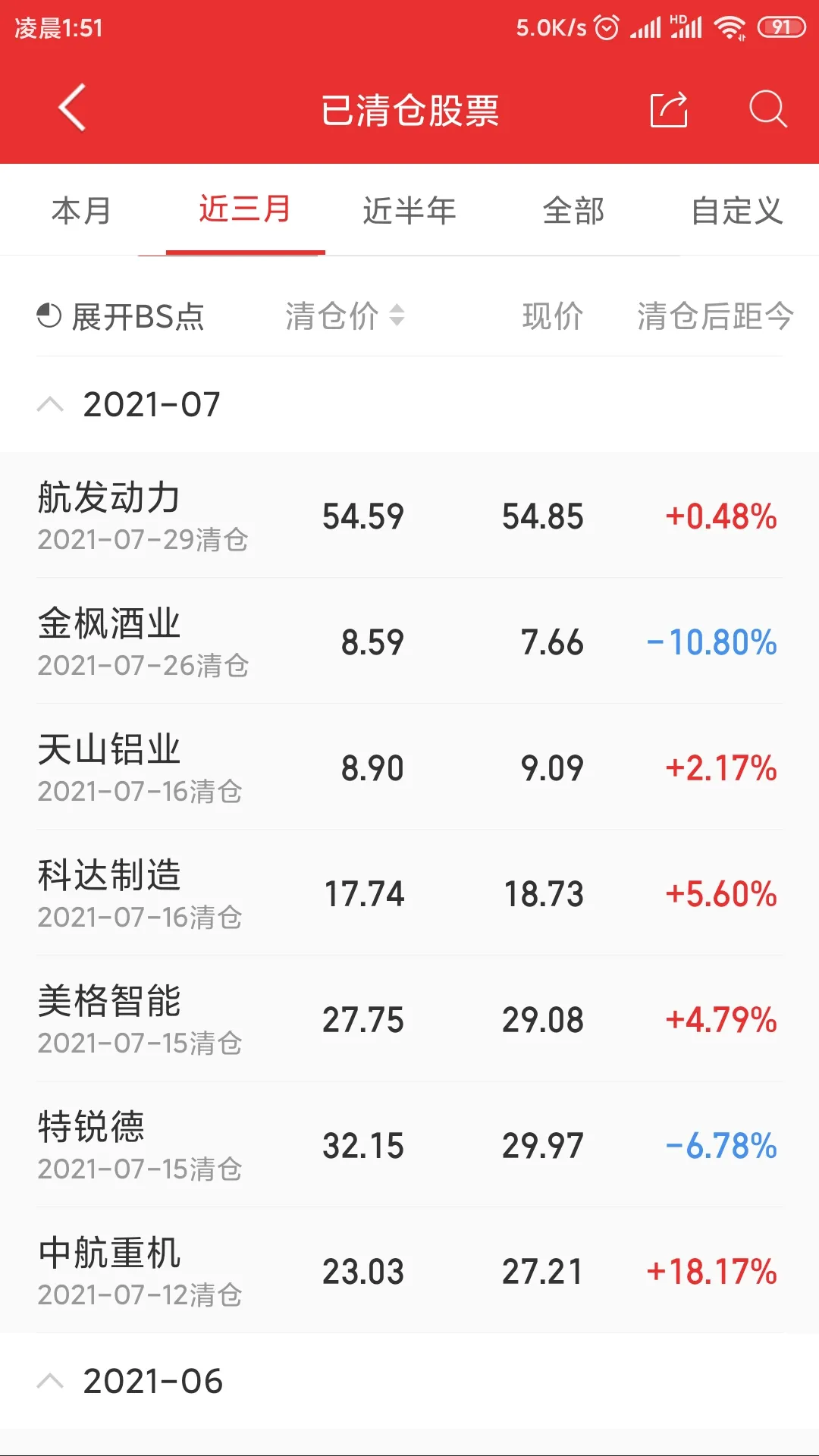Open 航发动力 cleared stock row
819x1456 pixels.
point(409,516)
